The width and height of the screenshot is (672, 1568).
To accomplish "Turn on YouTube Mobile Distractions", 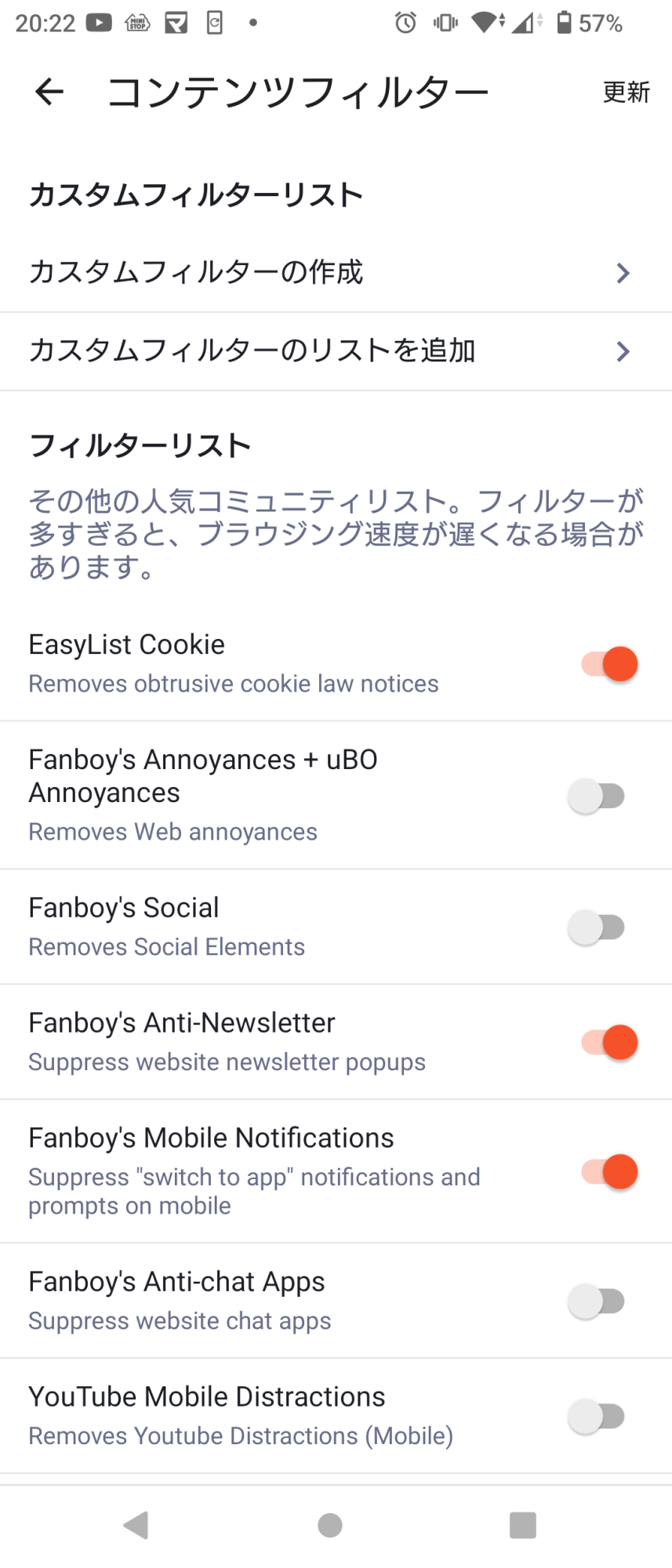I will point(597,1417).
